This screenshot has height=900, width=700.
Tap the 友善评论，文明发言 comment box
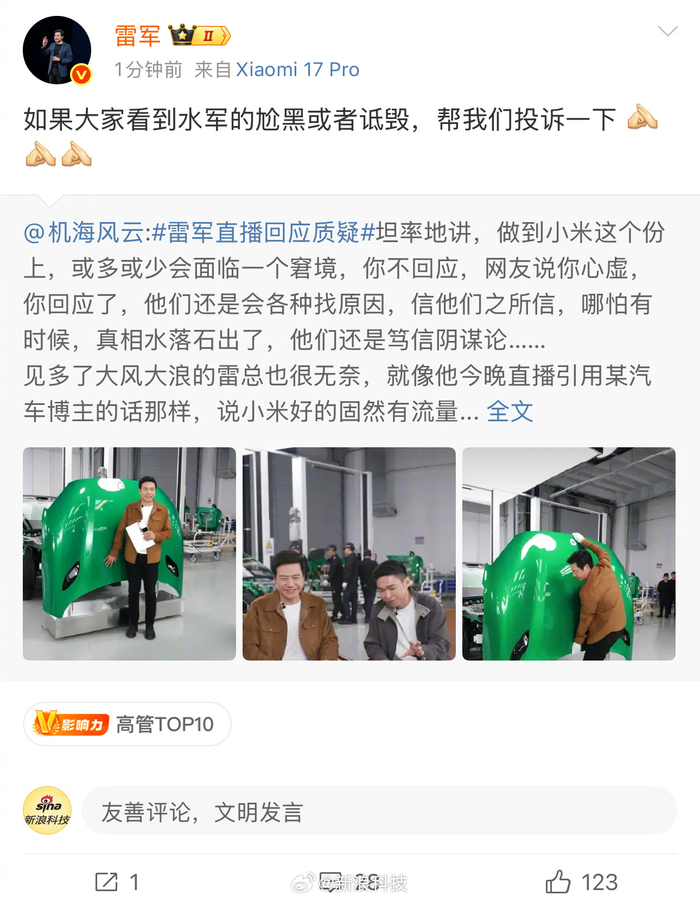click(x=378, y=811)
